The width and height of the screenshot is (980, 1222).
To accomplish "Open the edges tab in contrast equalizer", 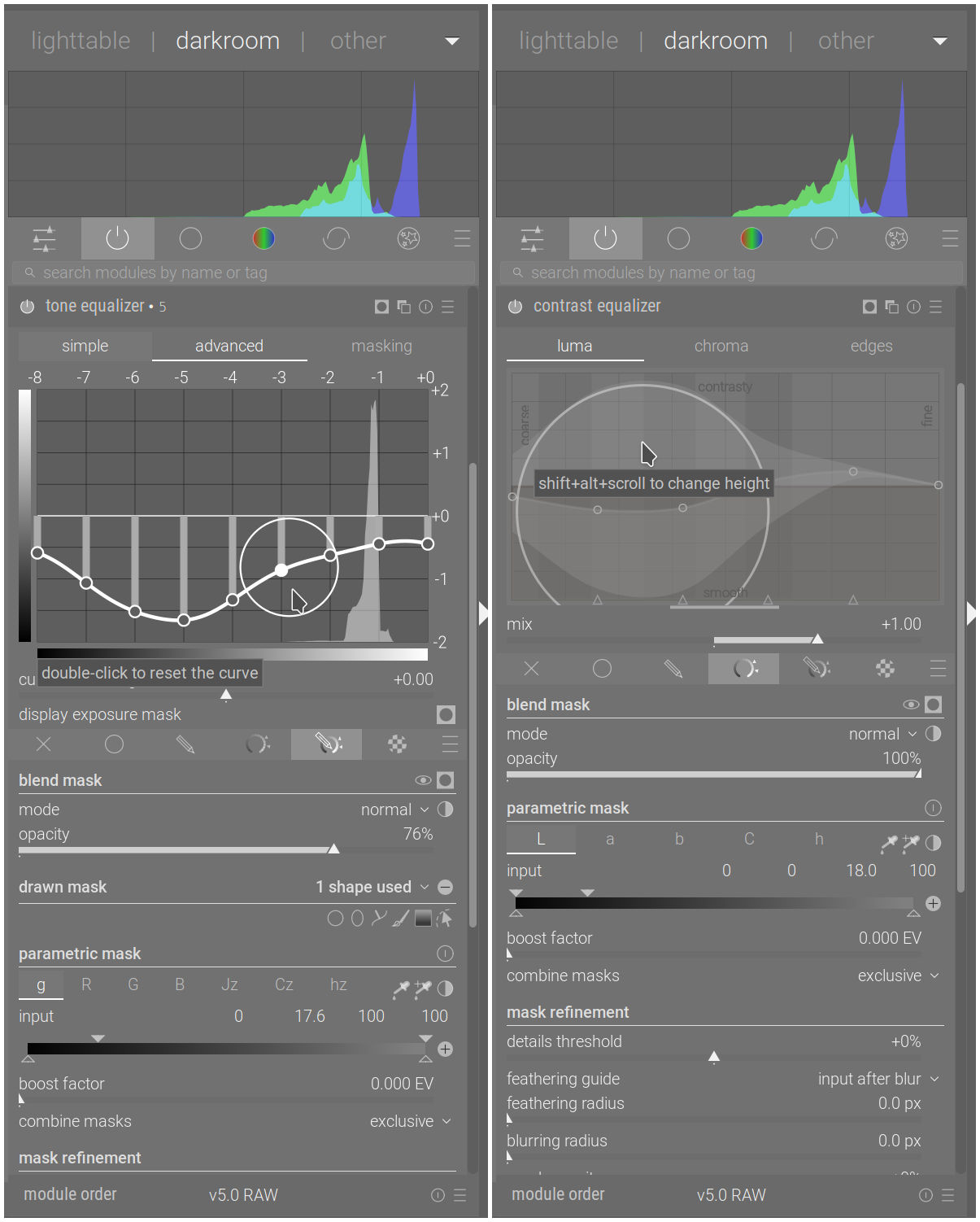I will 871,346.
